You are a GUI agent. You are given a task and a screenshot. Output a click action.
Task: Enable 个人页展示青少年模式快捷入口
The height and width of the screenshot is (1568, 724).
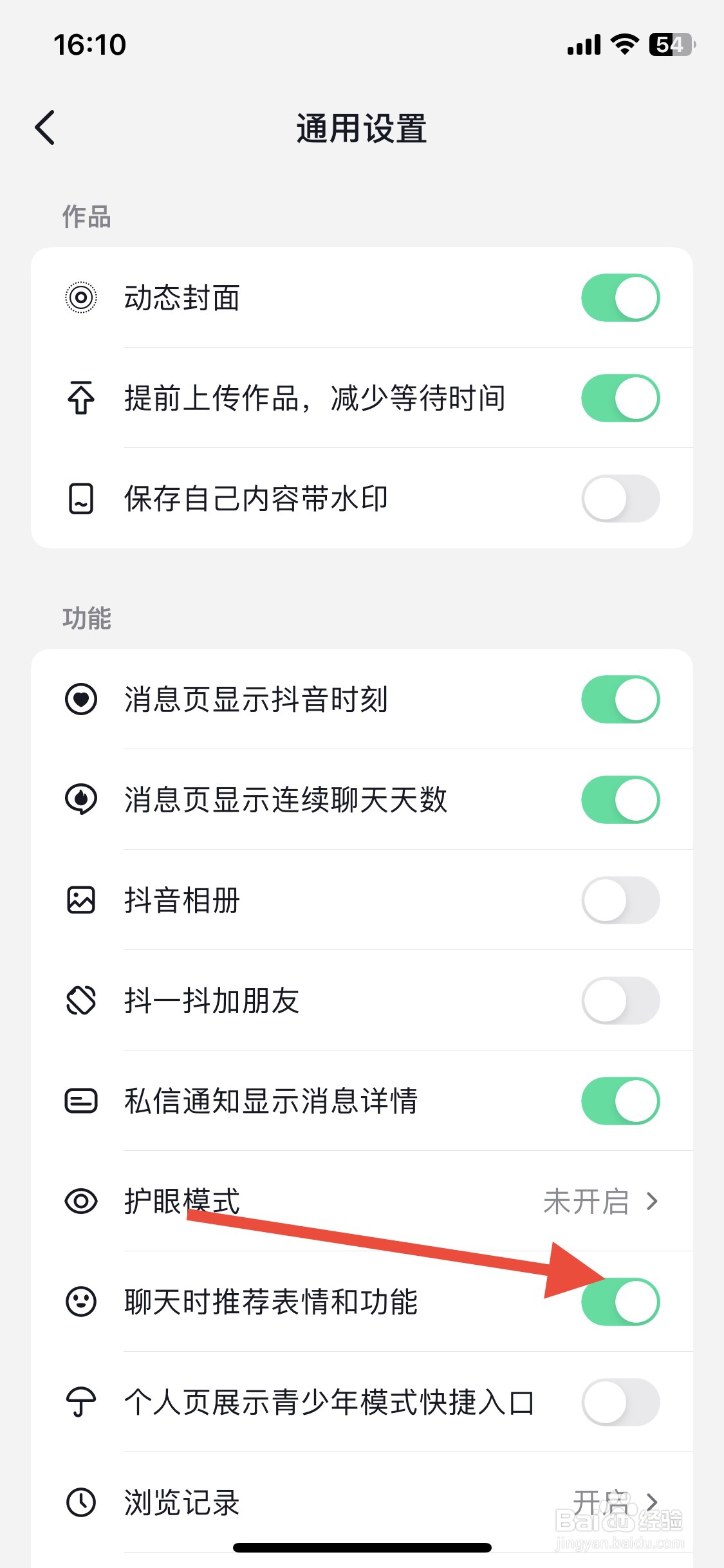tap(620, 1403)
